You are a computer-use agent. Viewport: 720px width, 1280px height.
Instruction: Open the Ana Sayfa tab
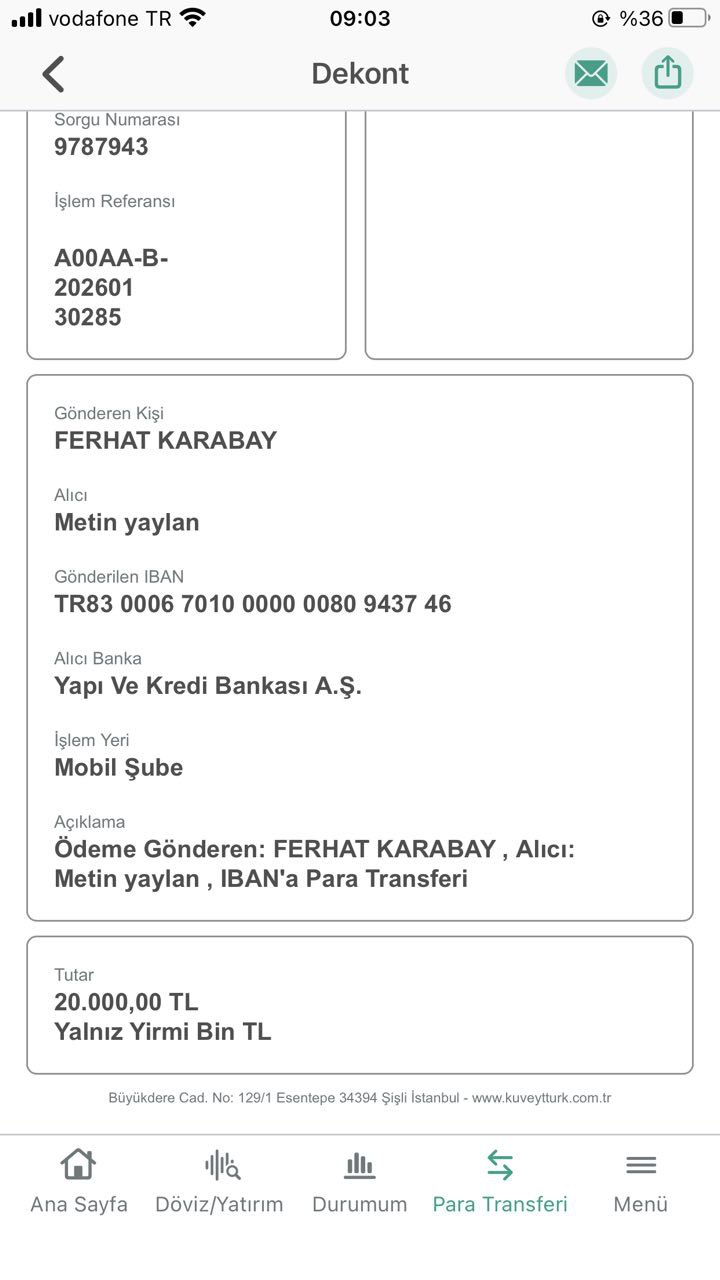(79, 1182)
